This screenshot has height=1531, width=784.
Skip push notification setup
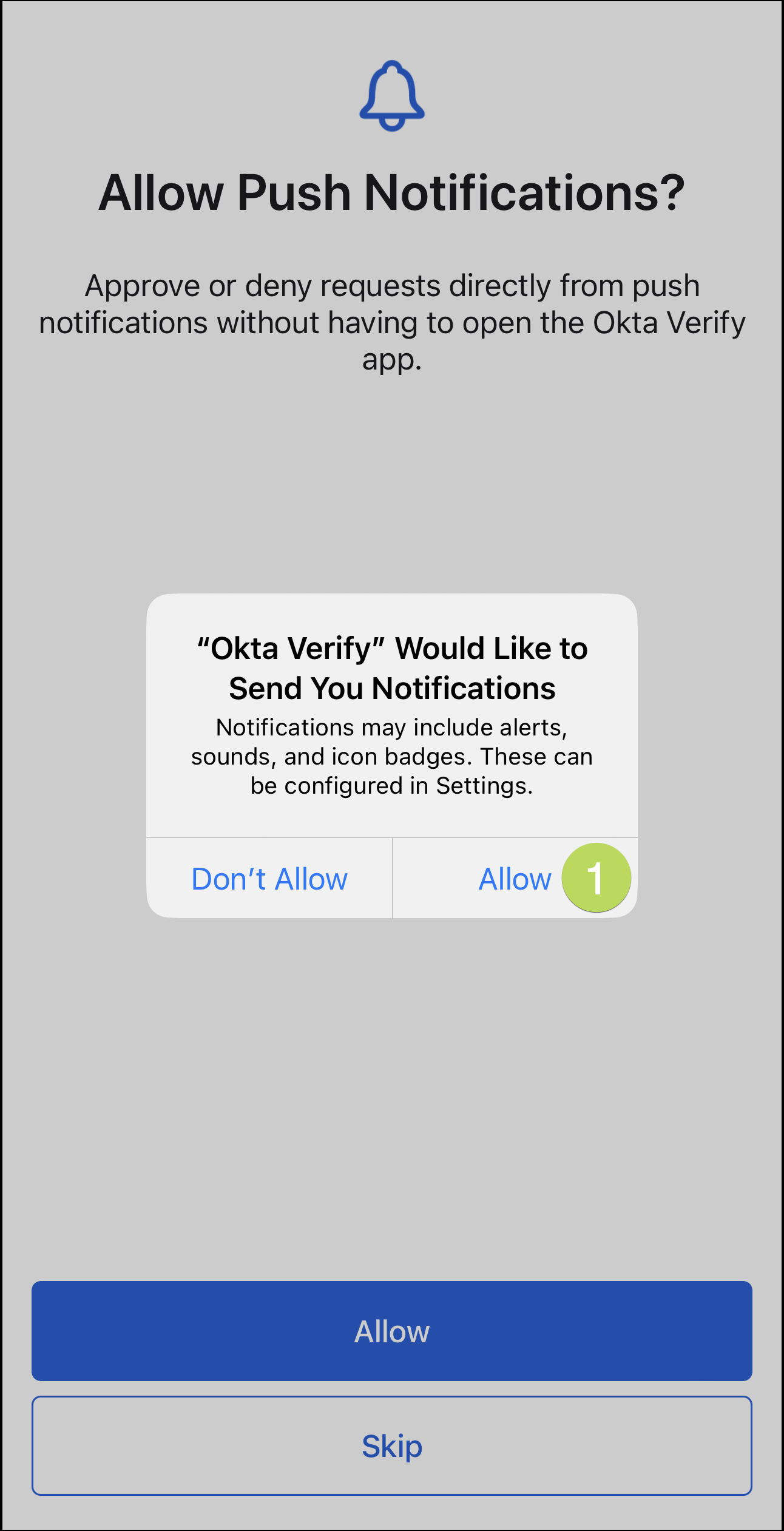(x=392, y=1446)
